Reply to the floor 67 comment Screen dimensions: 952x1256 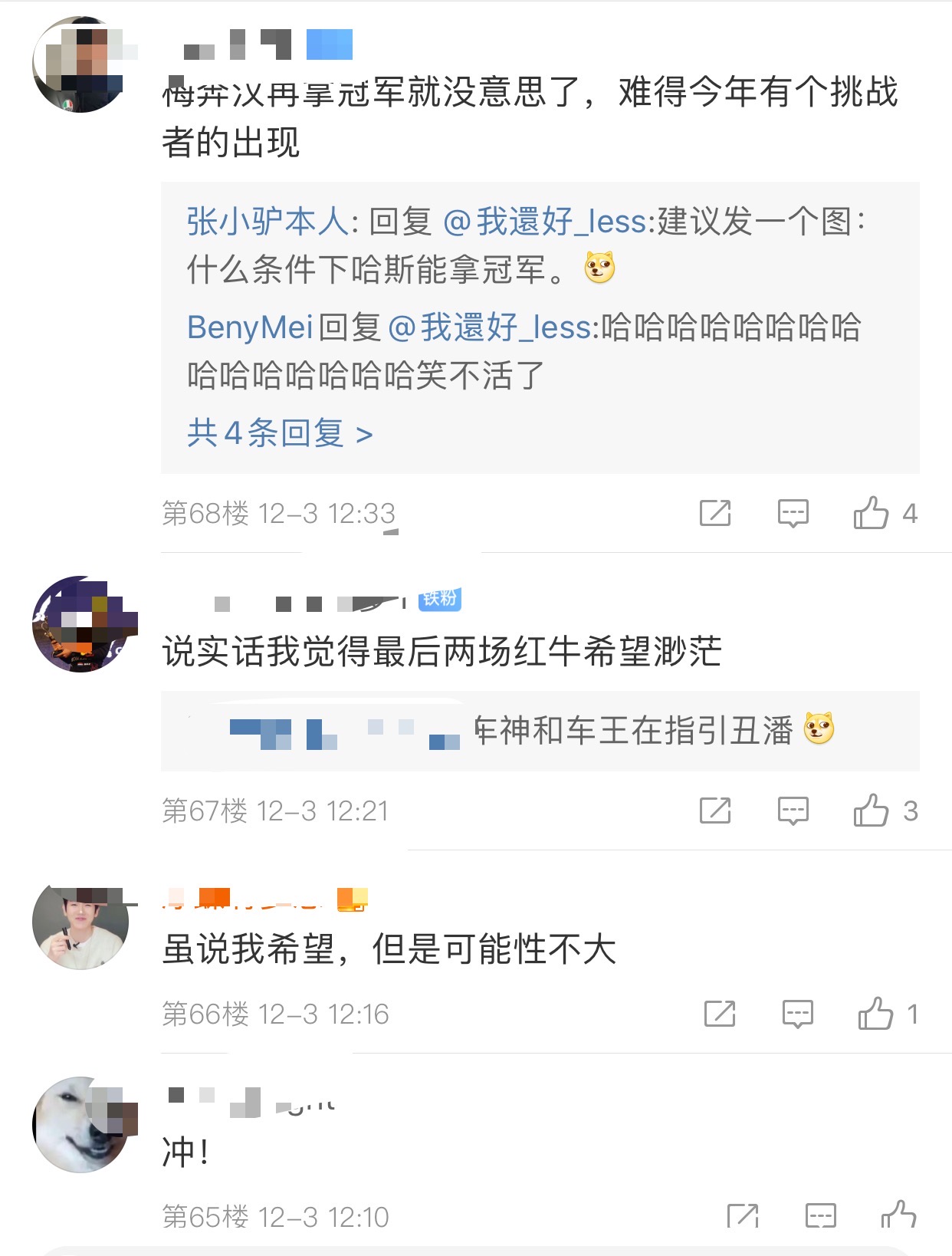click(x=793, y=810)
